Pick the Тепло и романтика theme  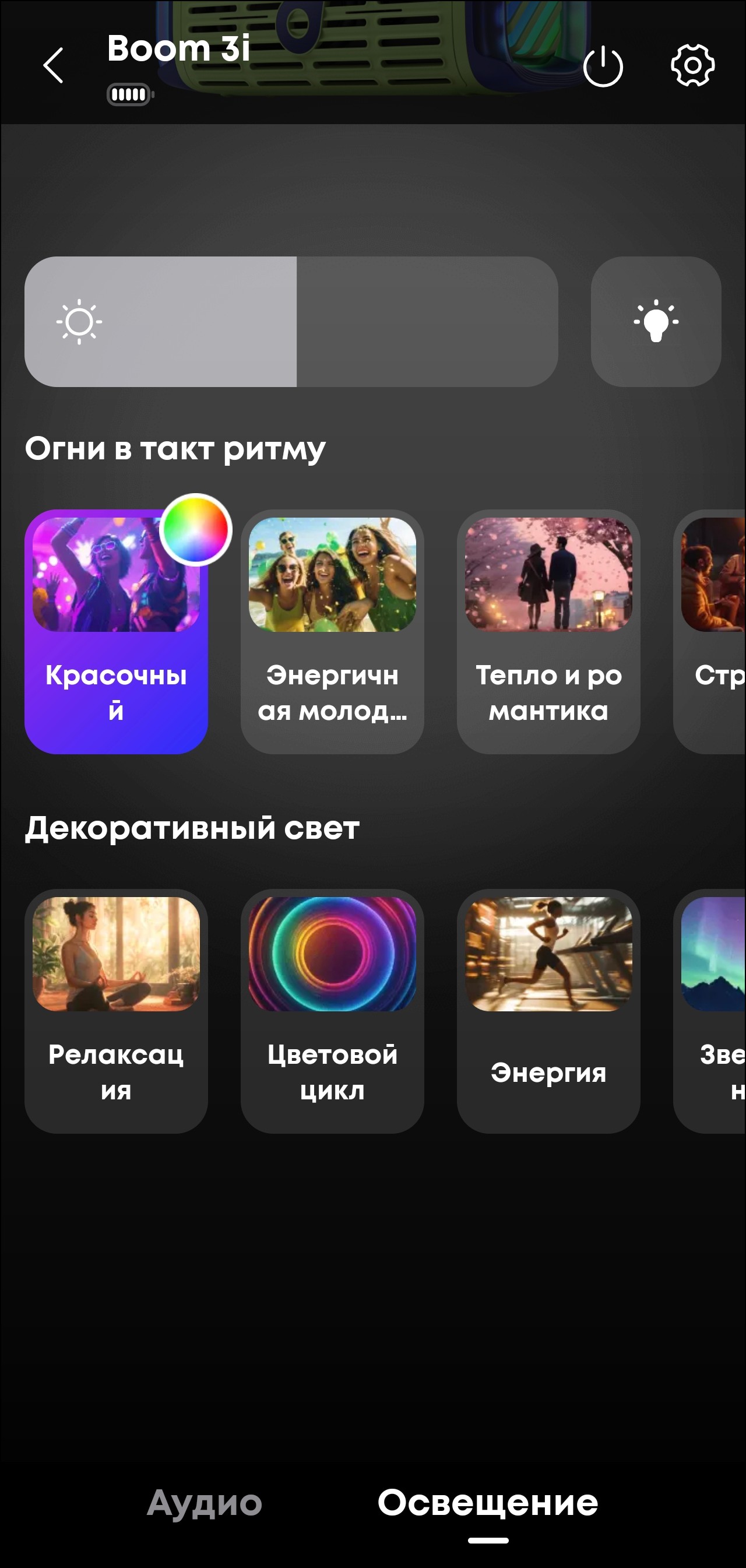(x=548, y=631)
